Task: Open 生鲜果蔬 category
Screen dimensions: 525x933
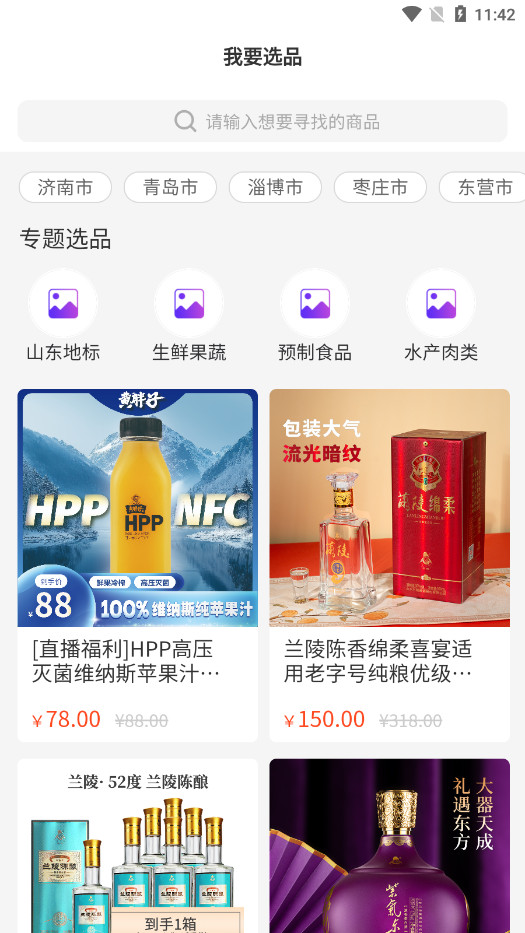Action: [189, 316]
